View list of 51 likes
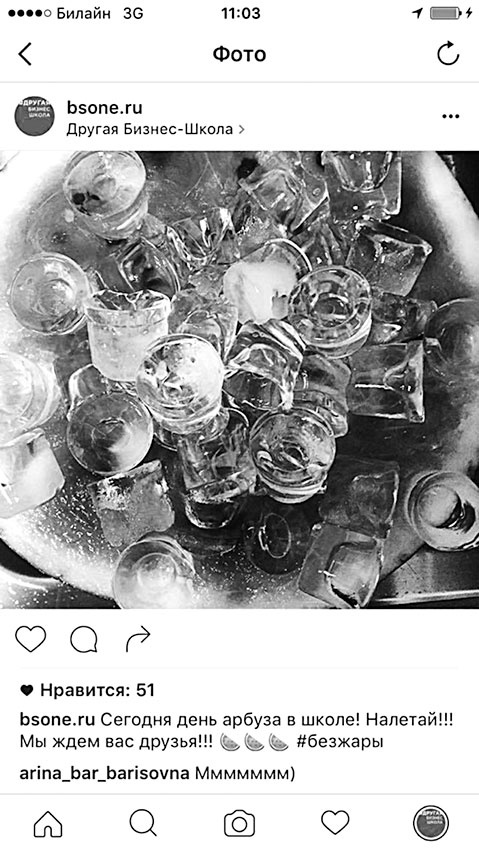This screenshot has height=852, width=479. [x=87, y=690]
